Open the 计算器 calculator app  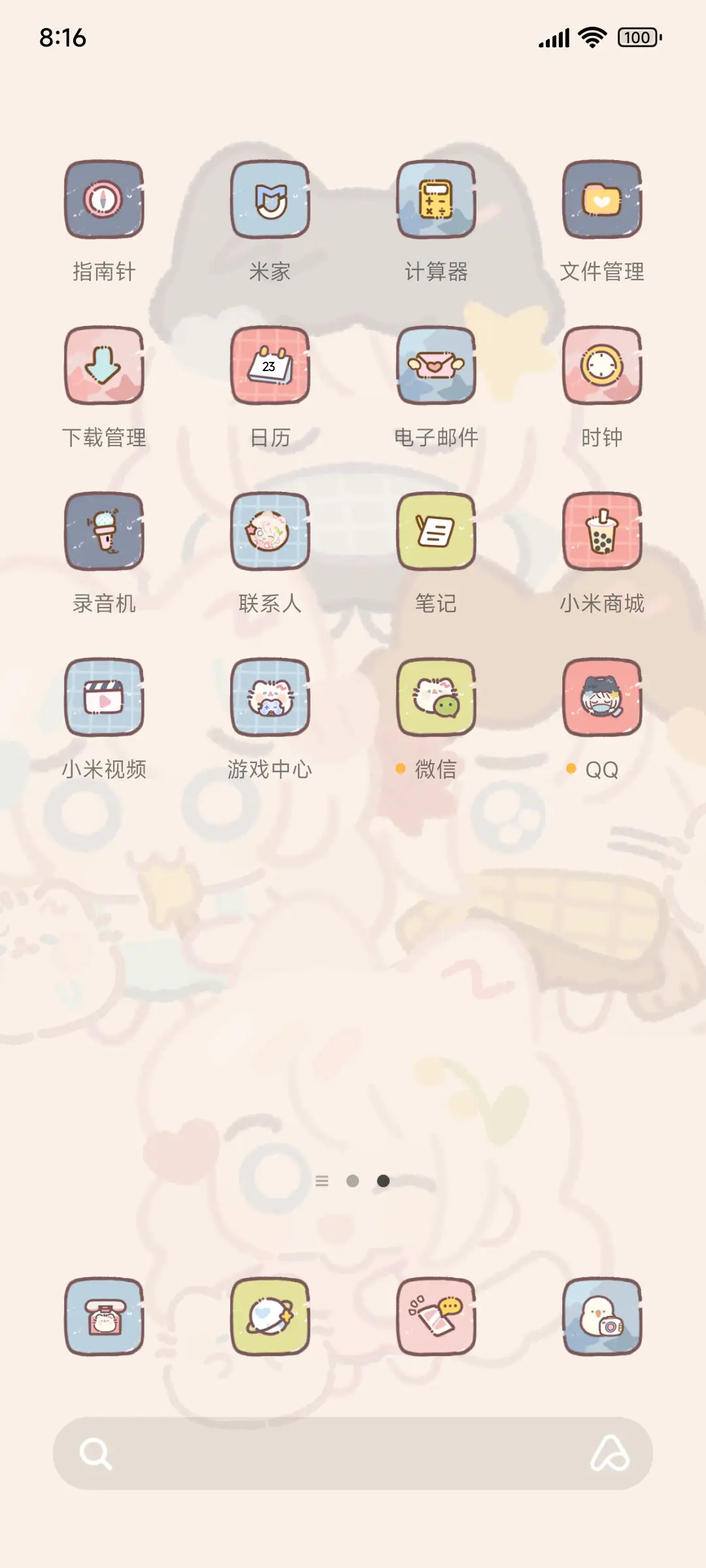pyautogui.click(x=436, y=201)
